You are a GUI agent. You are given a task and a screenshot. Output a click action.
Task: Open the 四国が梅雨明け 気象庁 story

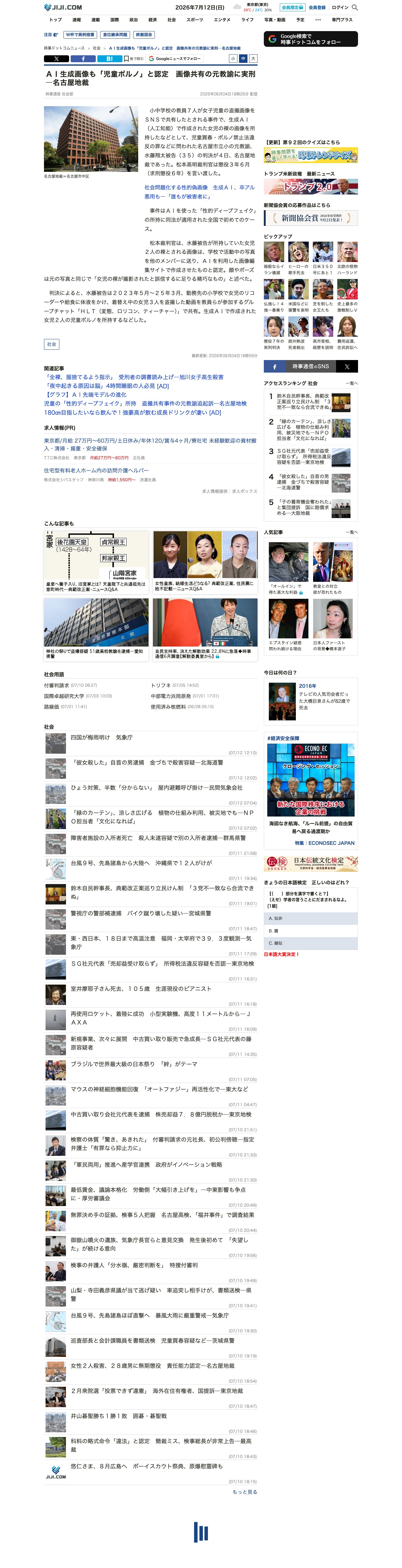[x=101, y=737]
